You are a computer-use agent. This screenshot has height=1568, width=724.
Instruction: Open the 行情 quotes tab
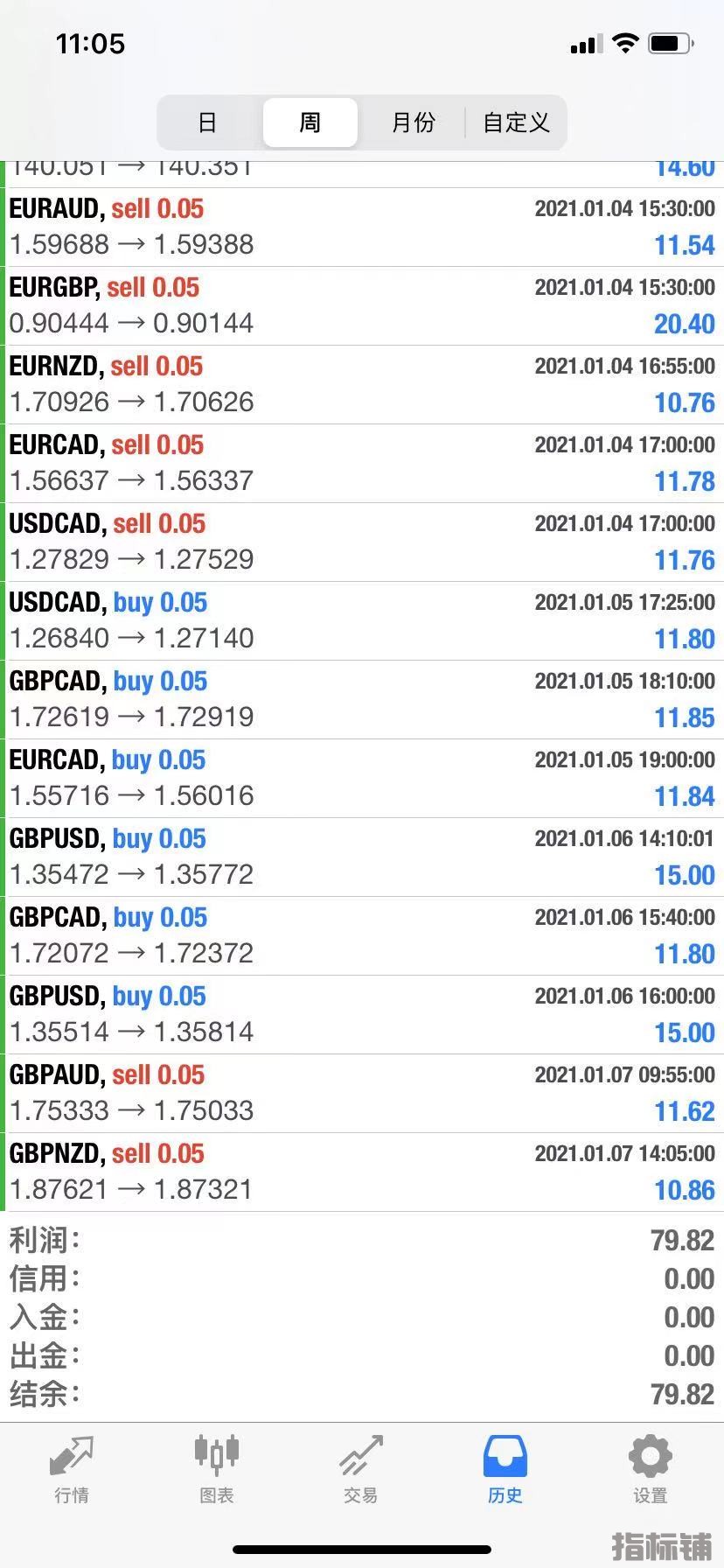coord(72,1470)
